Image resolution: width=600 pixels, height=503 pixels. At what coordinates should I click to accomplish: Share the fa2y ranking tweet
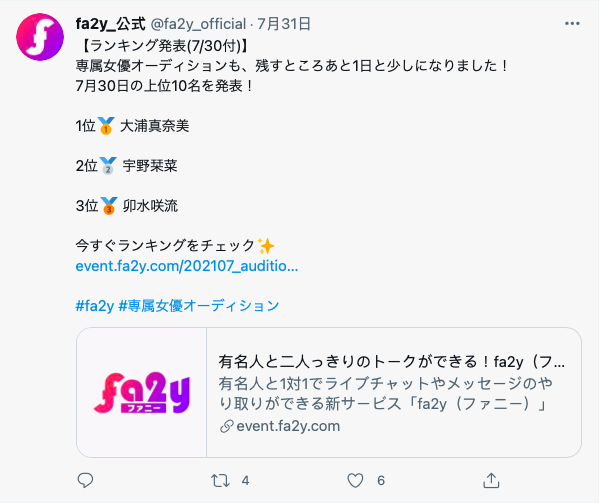[x=490, y=480]
